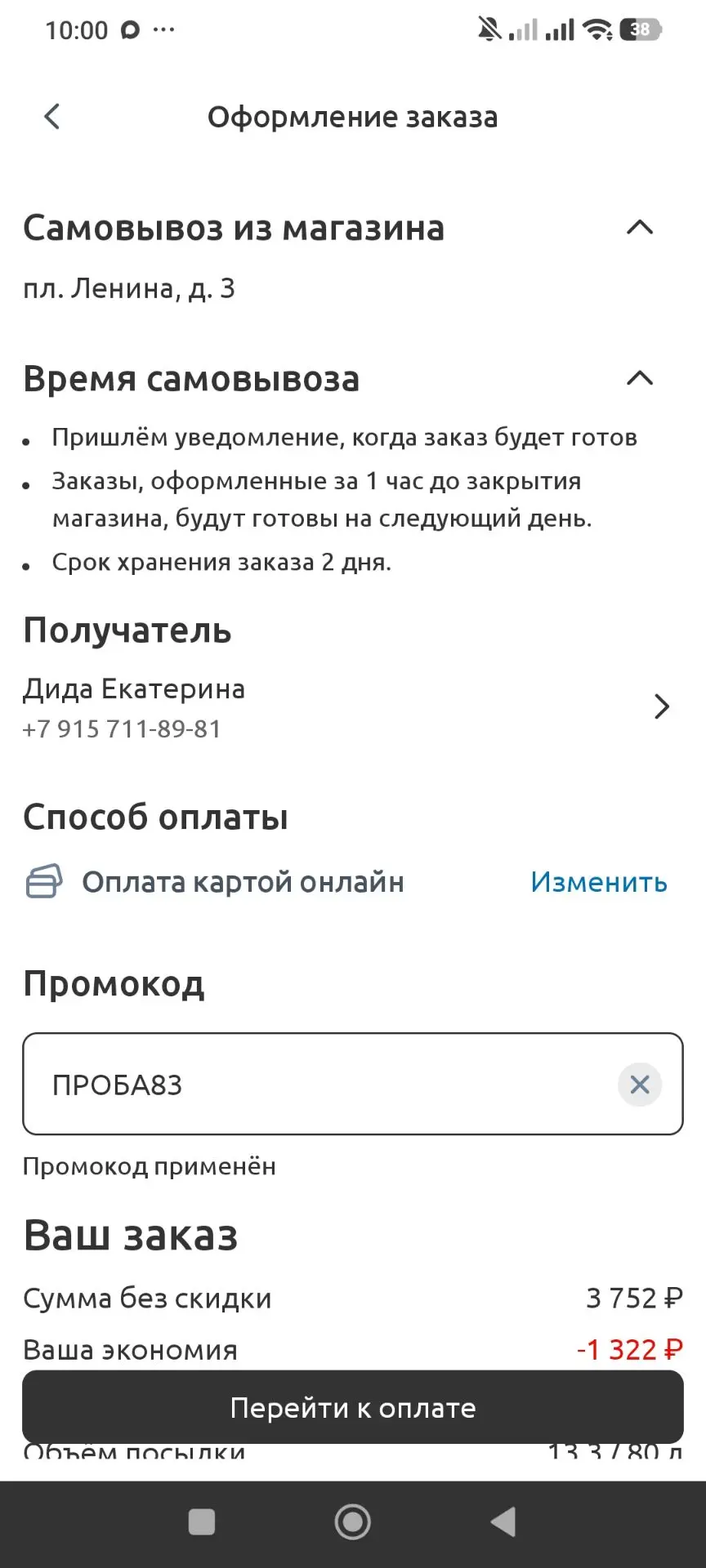706x1568 pixels.
Task: Tap Изменить to change payment method
Action: click(x=599, y=882)
